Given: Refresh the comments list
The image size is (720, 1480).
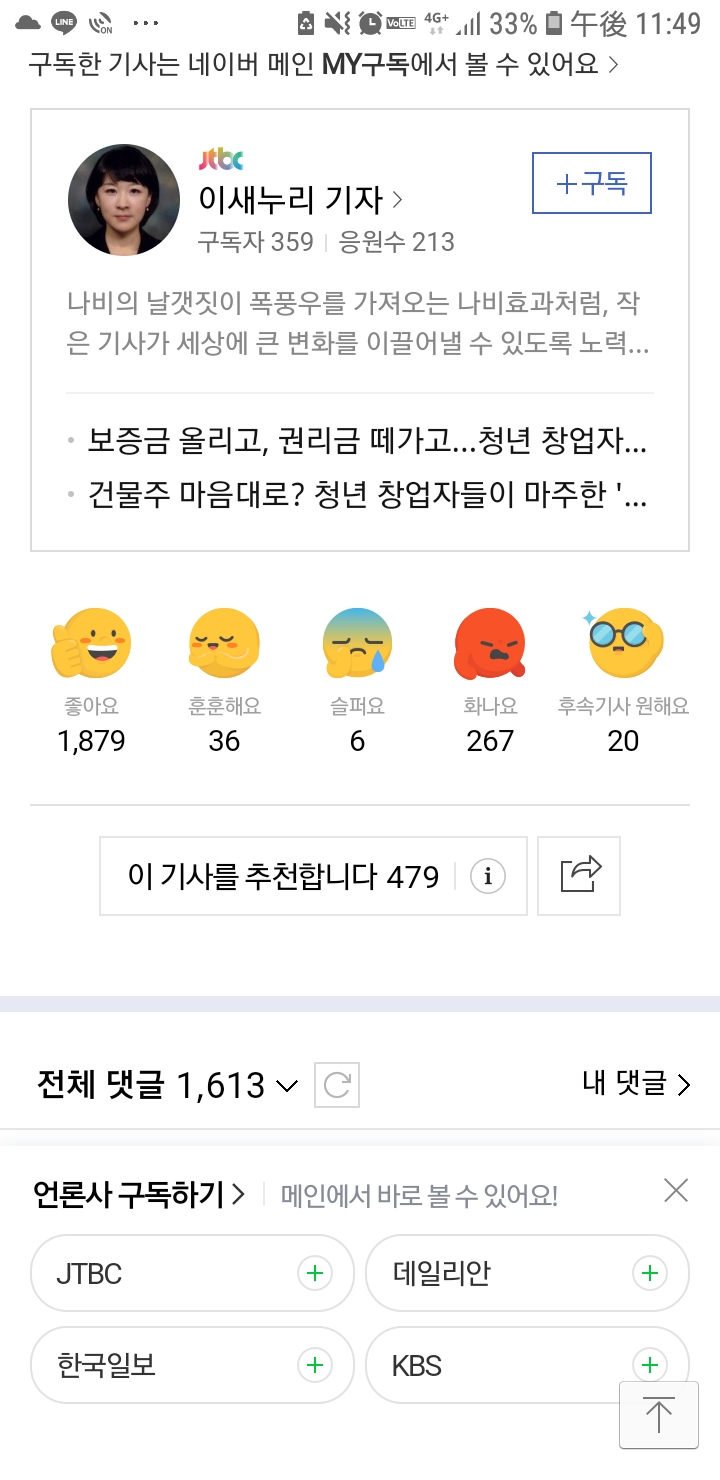Looking at the screenshot, I should [336, 1085].
